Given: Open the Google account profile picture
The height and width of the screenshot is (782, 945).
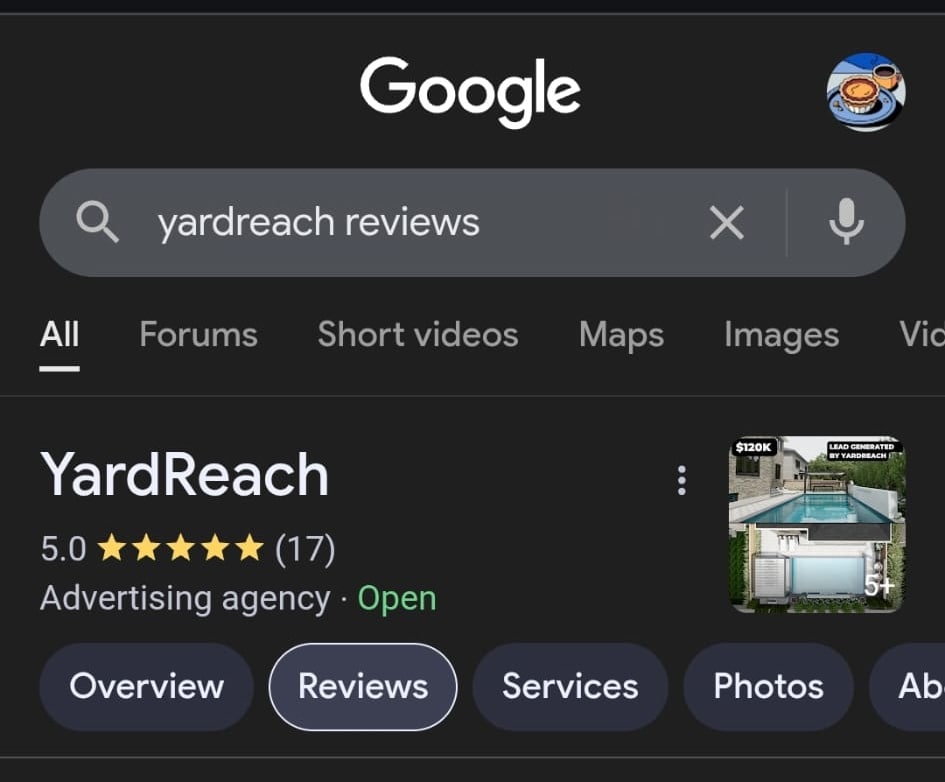Looking at the screenshot, I should click(865, 93).
